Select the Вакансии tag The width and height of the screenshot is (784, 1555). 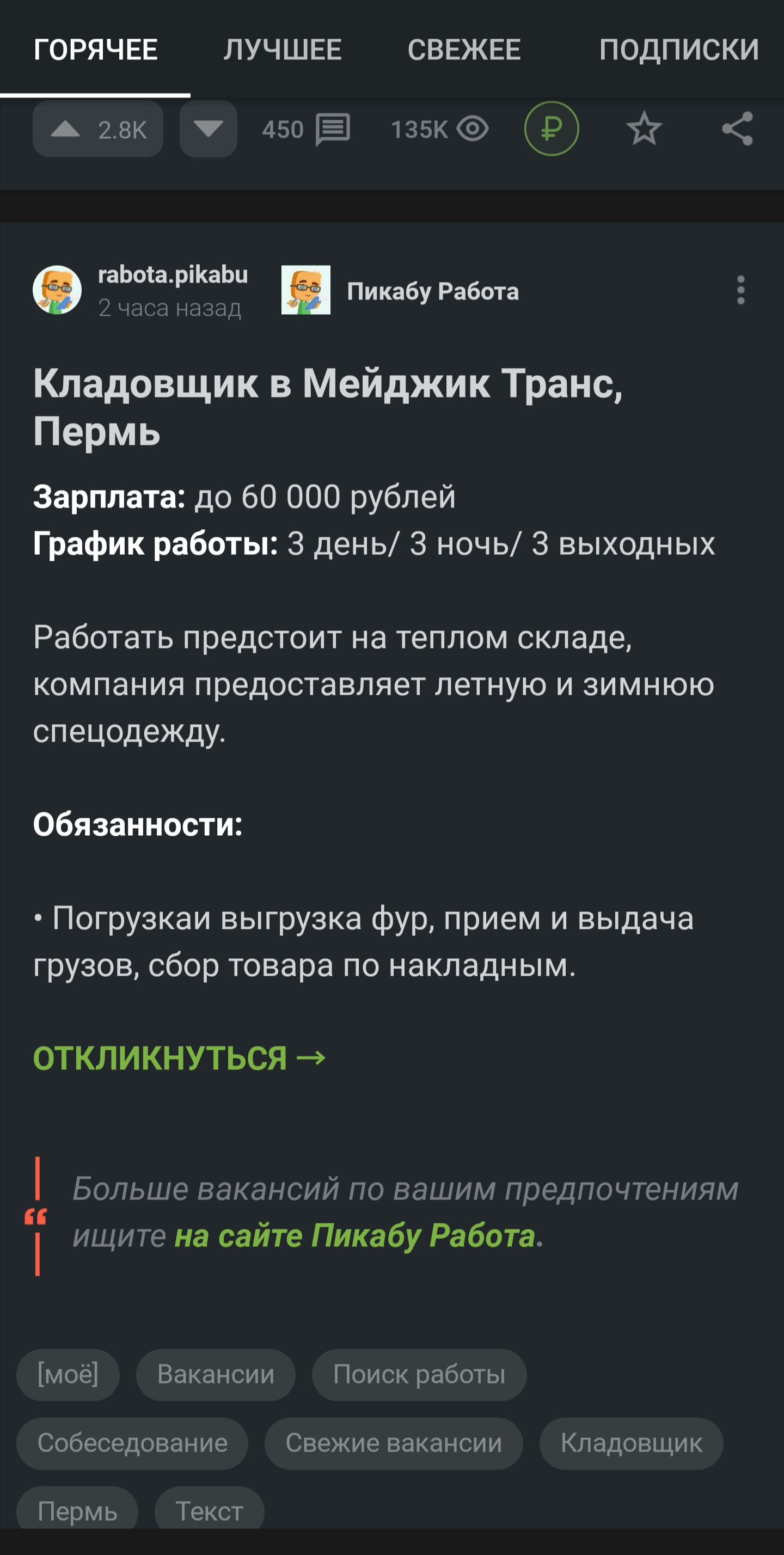(x=216, y=1374)
